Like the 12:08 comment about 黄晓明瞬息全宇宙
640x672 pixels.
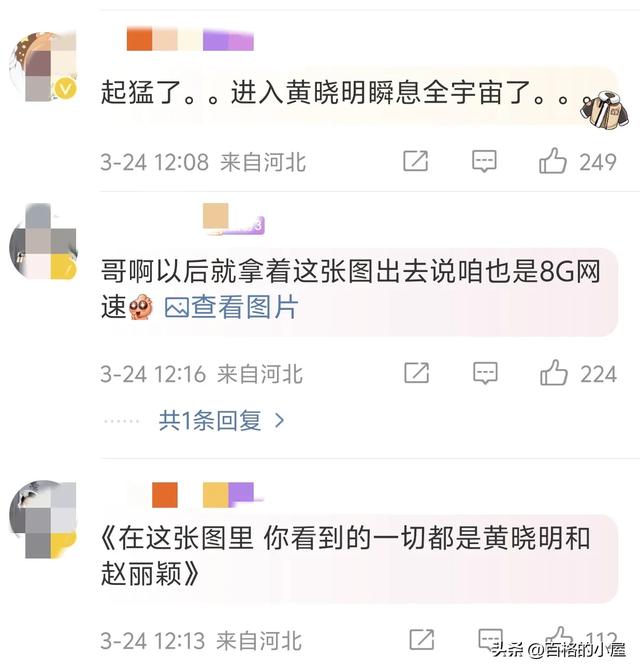pos(553,161)
